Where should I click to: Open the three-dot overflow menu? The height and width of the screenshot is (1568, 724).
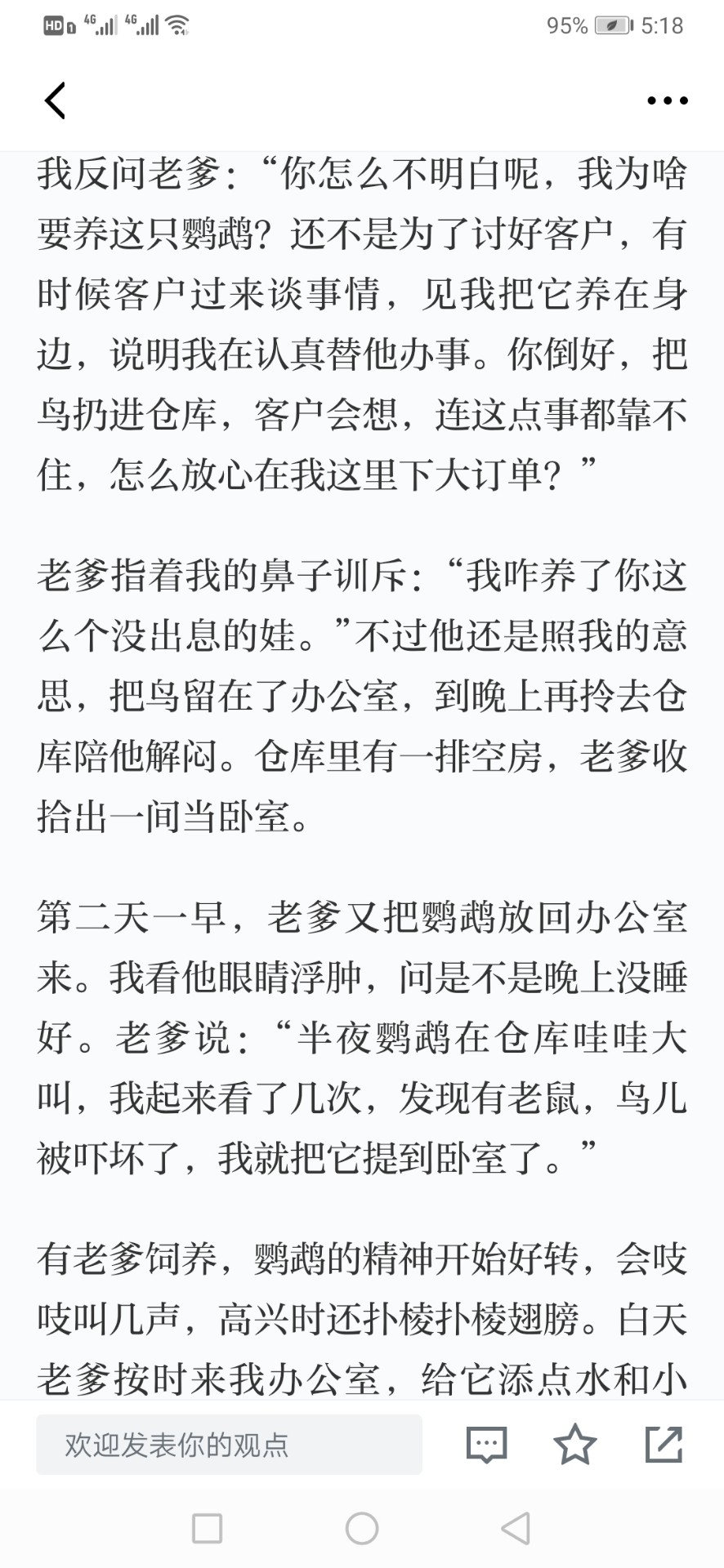tap(667, 100)
